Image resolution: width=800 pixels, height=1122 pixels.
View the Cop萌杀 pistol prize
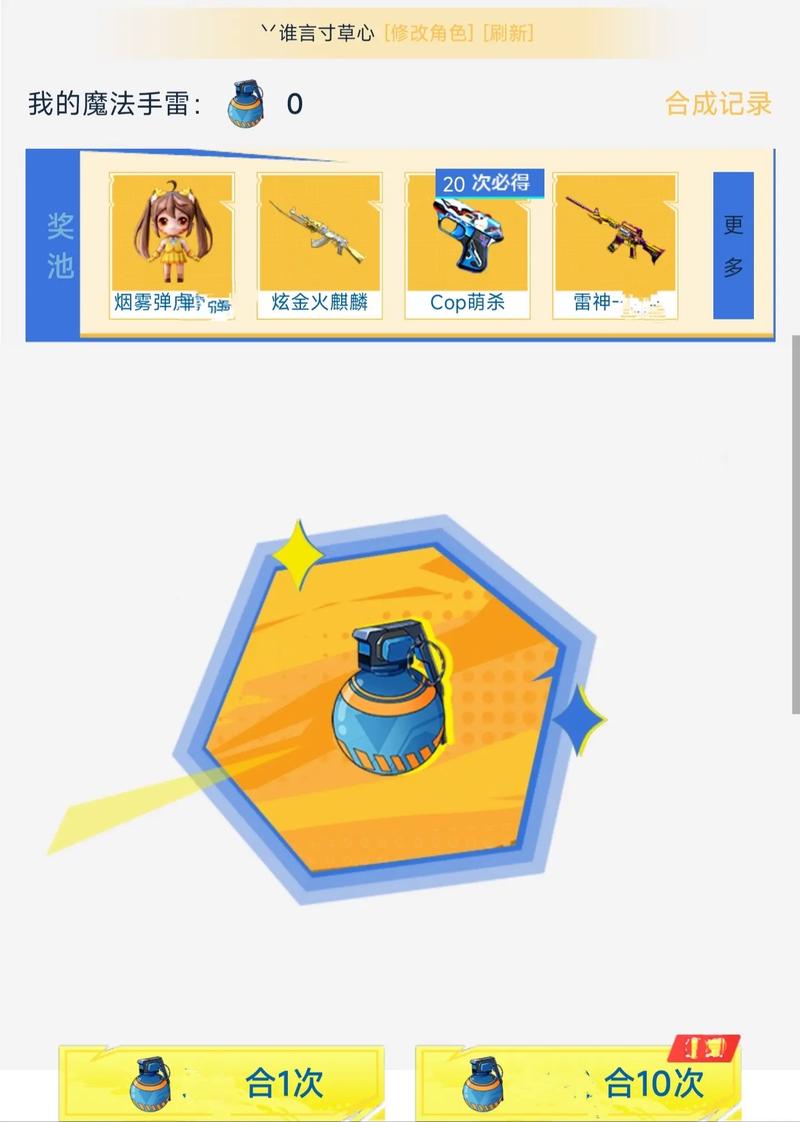coord(467,246)
